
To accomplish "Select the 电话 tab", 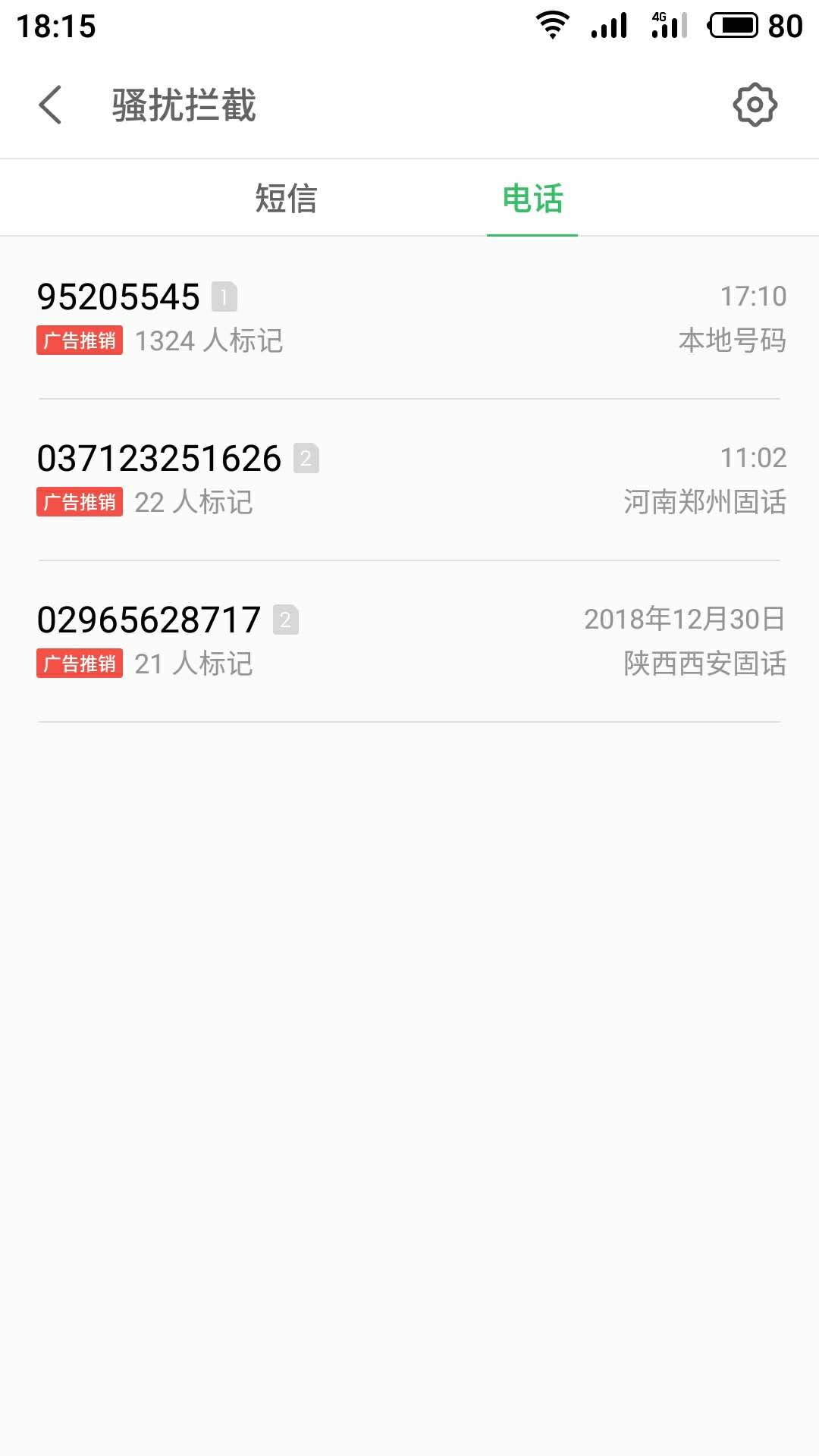I will click(532, 199).
